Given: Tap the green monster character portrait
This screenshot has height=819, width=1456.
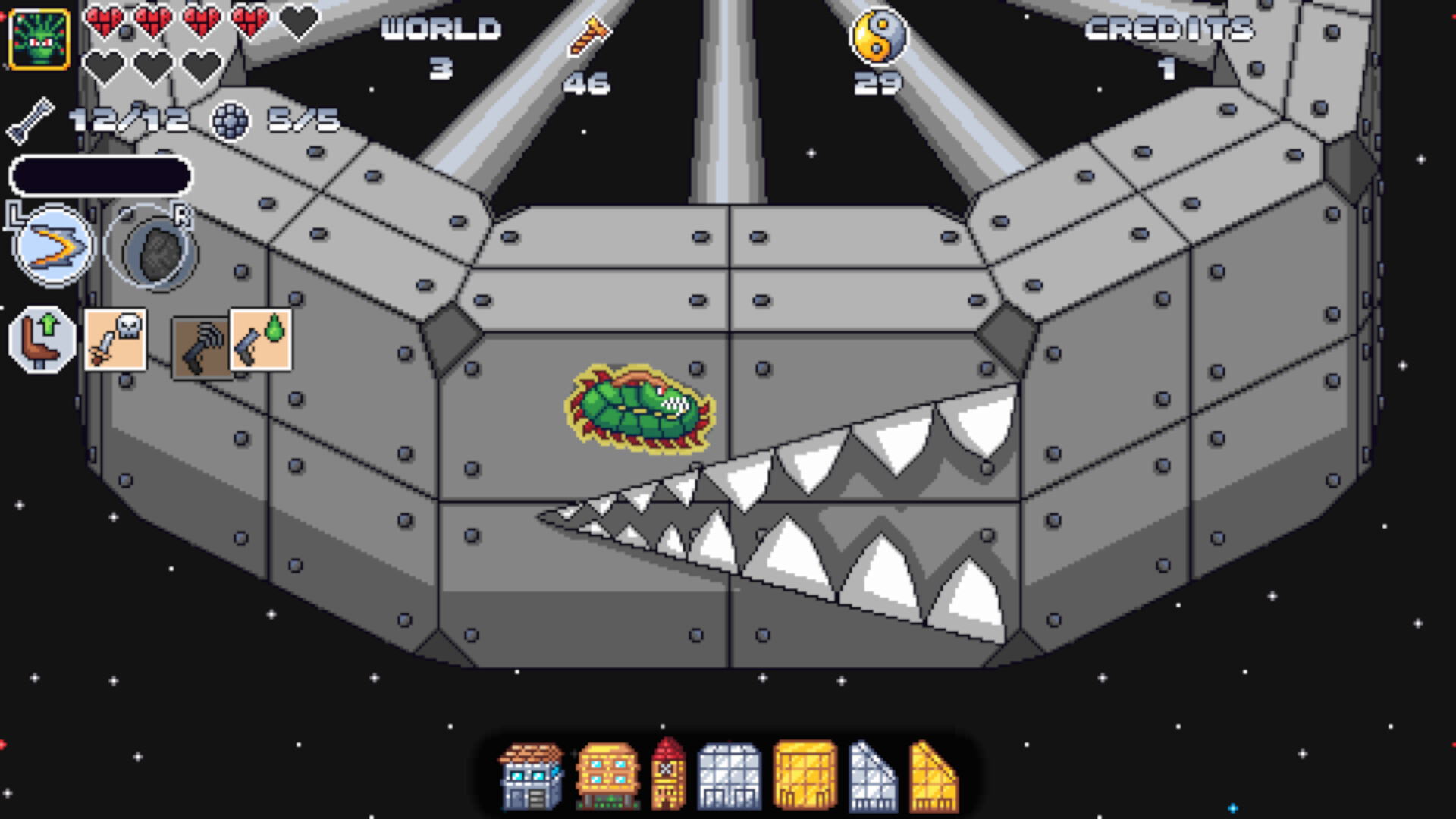Looking at the screenshot, I should pos(39,39).
